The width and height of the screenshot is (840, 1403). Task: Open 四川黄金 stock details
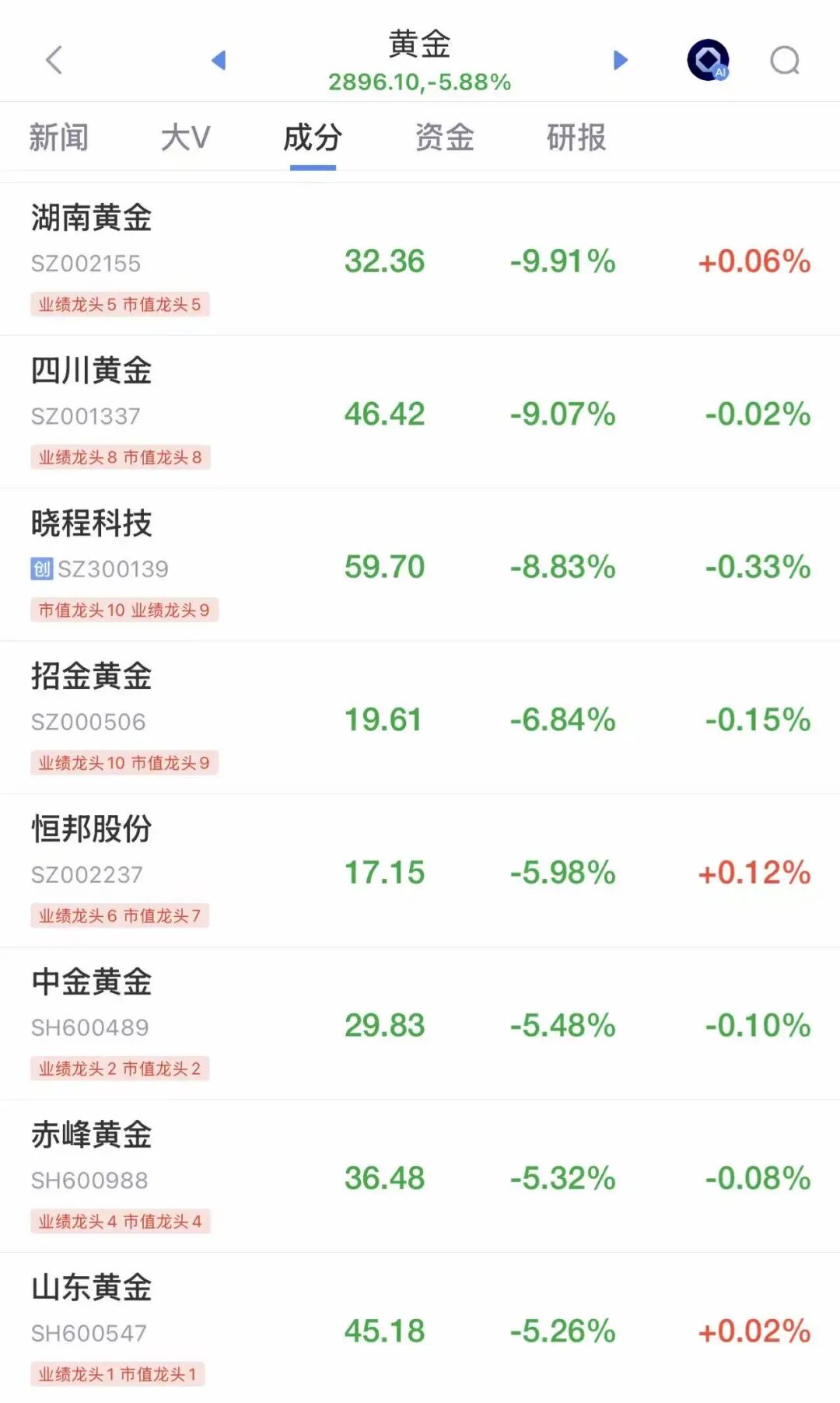coord(92,371)
